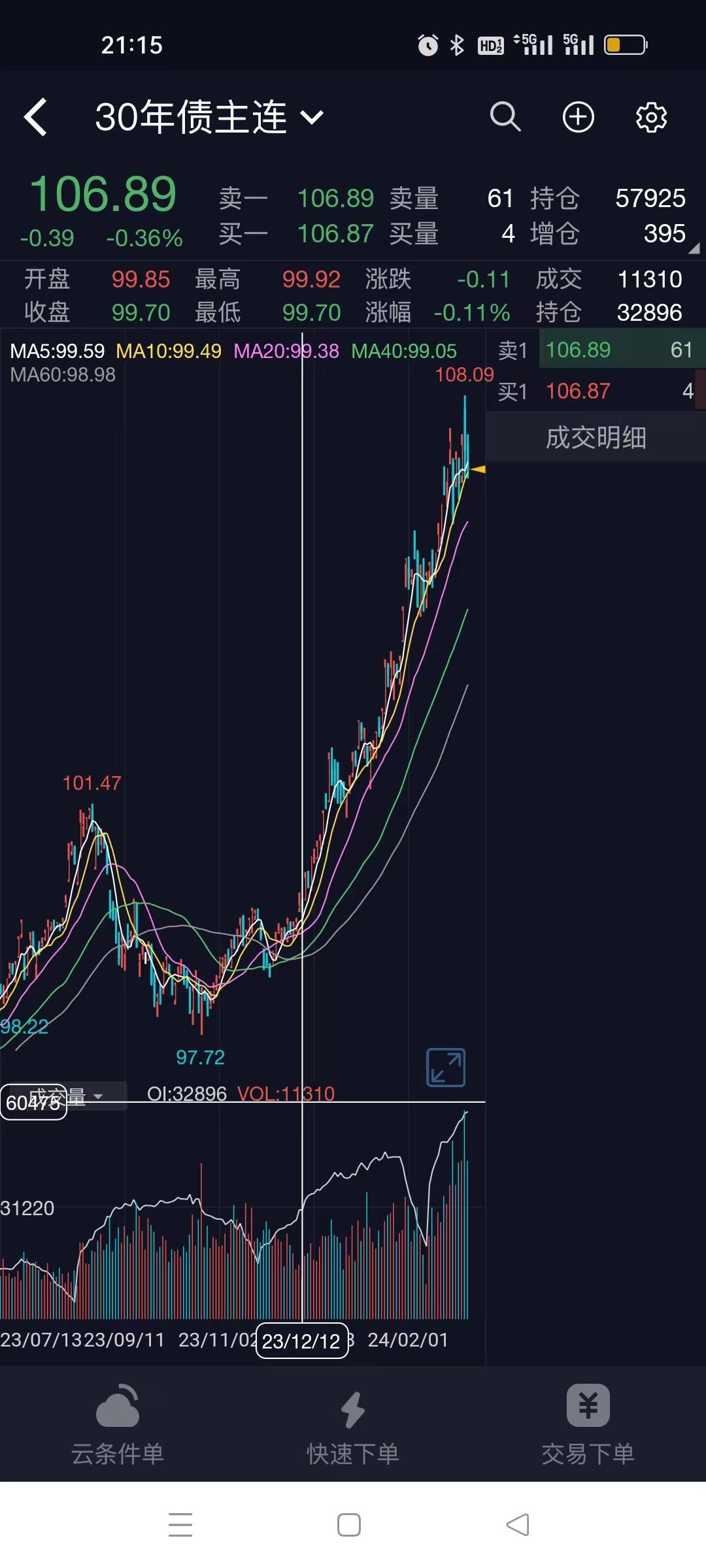
Task: Open system recent apps menu
Action: click(x=180, y=1525)
